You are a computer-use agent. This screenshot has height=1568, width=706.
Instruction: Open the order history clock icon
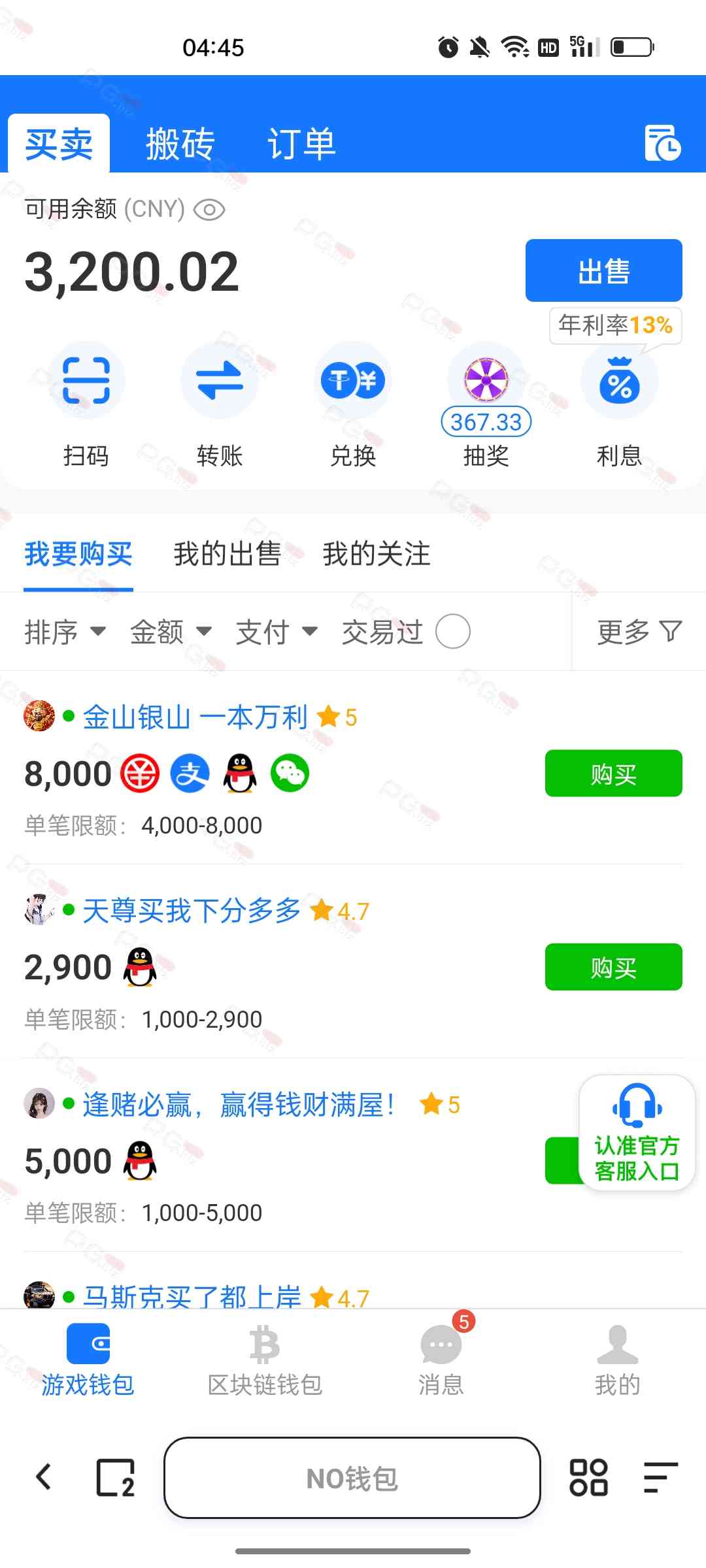click(x=662, y=142)
